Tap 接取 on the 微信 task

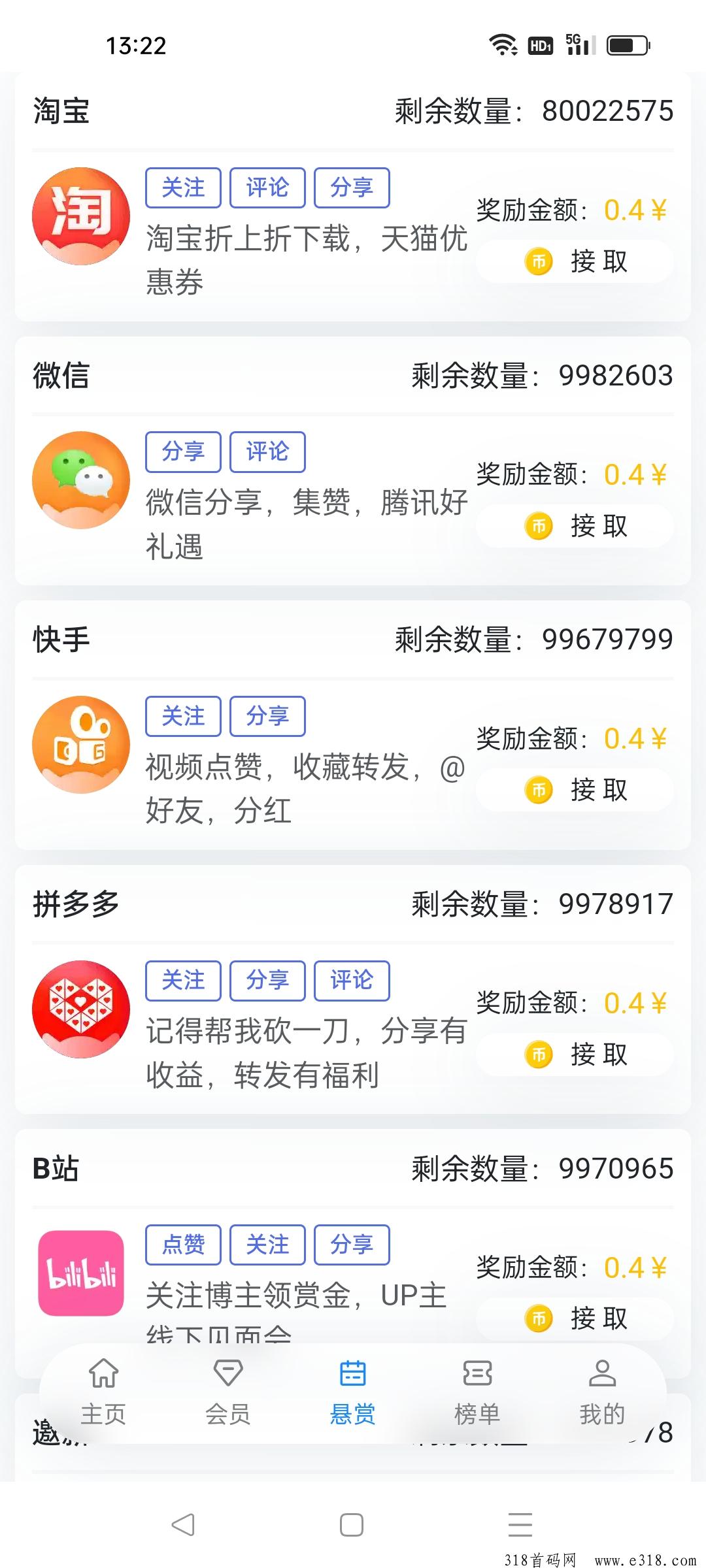coord(575,526)
